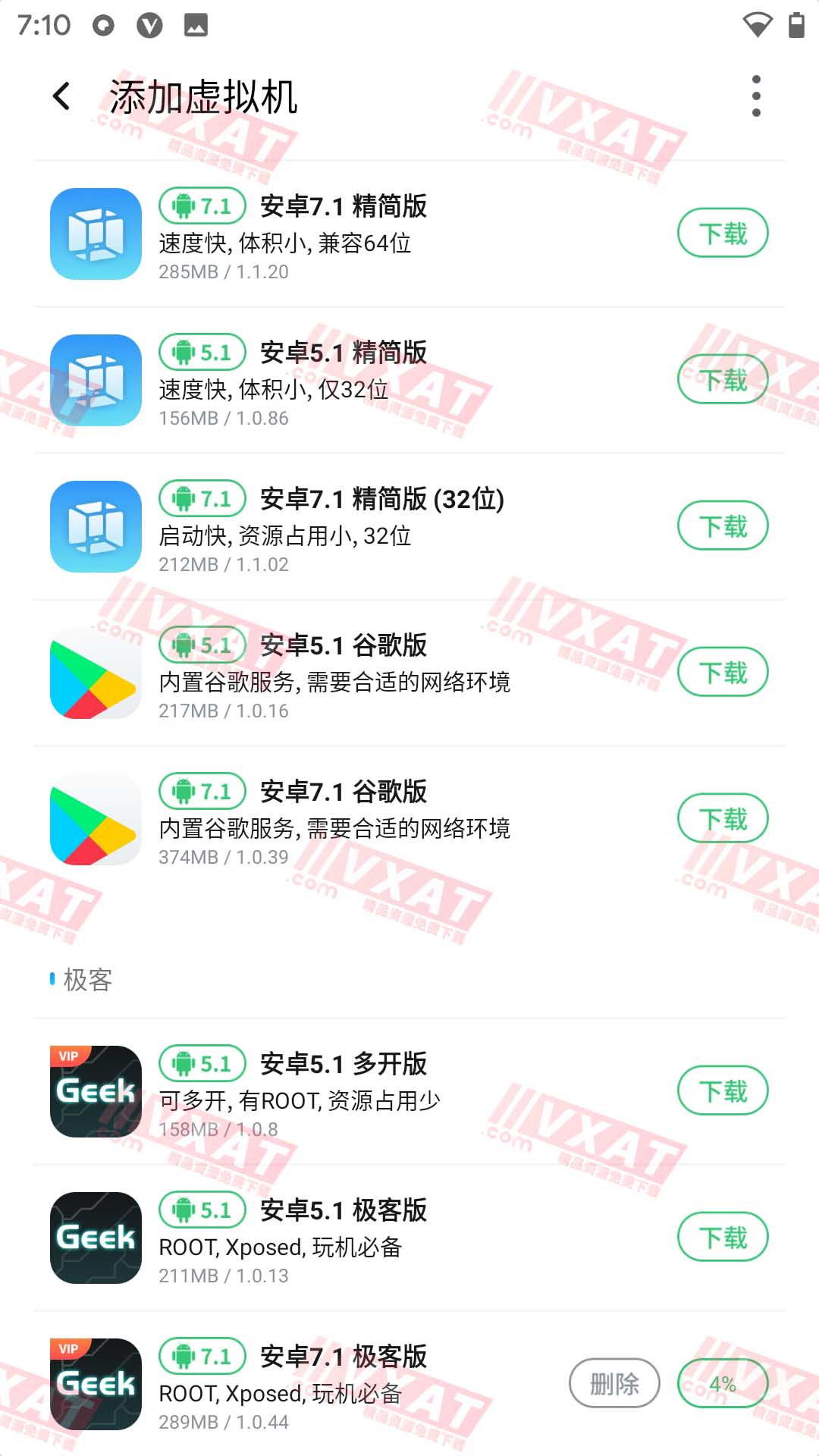Download 安卓5.1 谷歌版

point(723,672)
